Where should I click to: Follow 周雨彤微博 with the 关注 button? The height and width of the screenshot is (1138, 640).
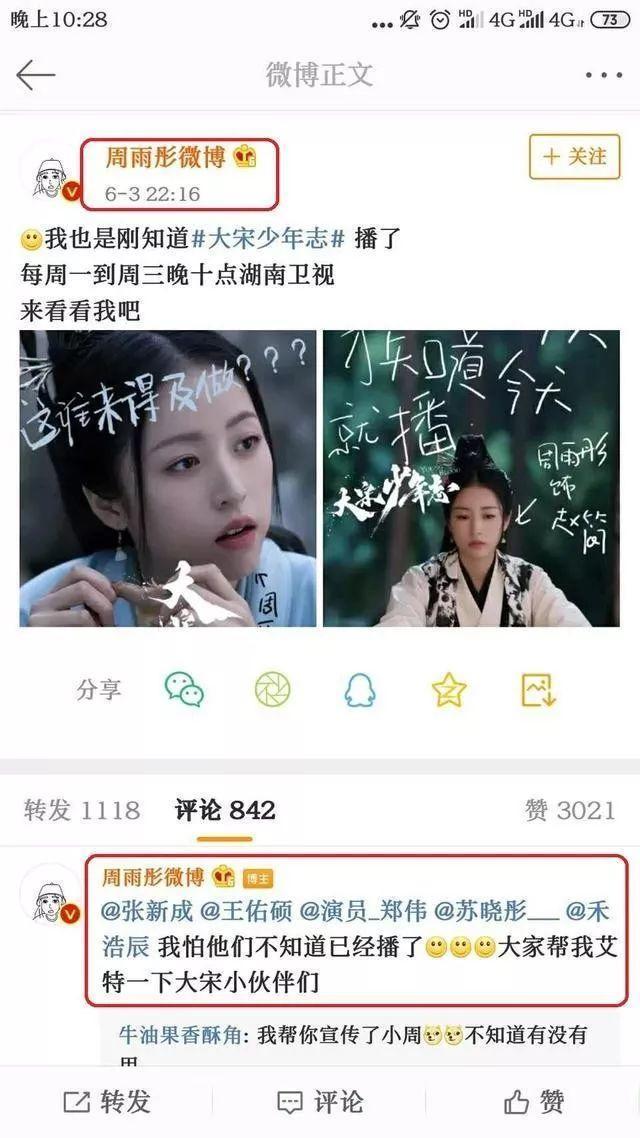[575, 156]
